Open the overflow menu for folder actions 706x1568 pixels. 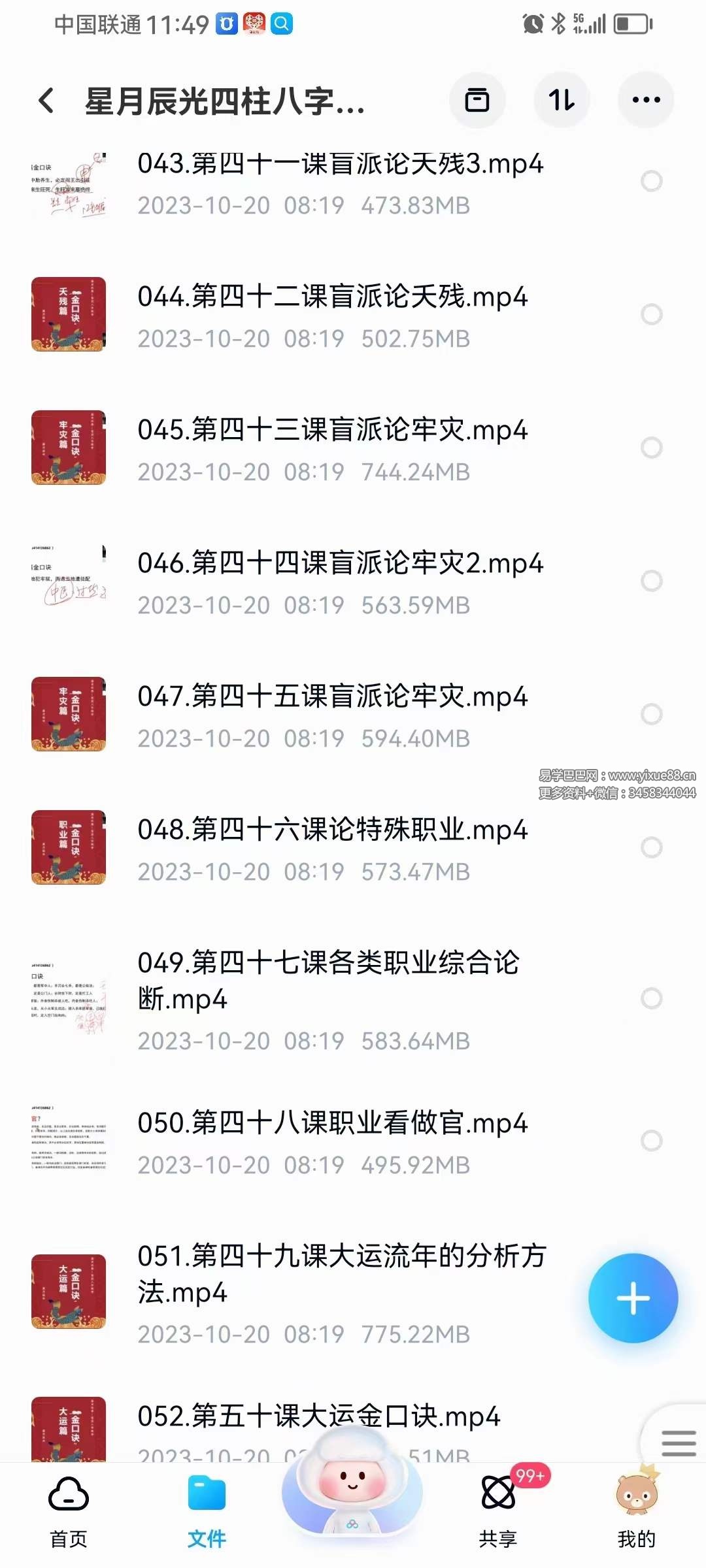pyautogui.click(x=645, y=99)
